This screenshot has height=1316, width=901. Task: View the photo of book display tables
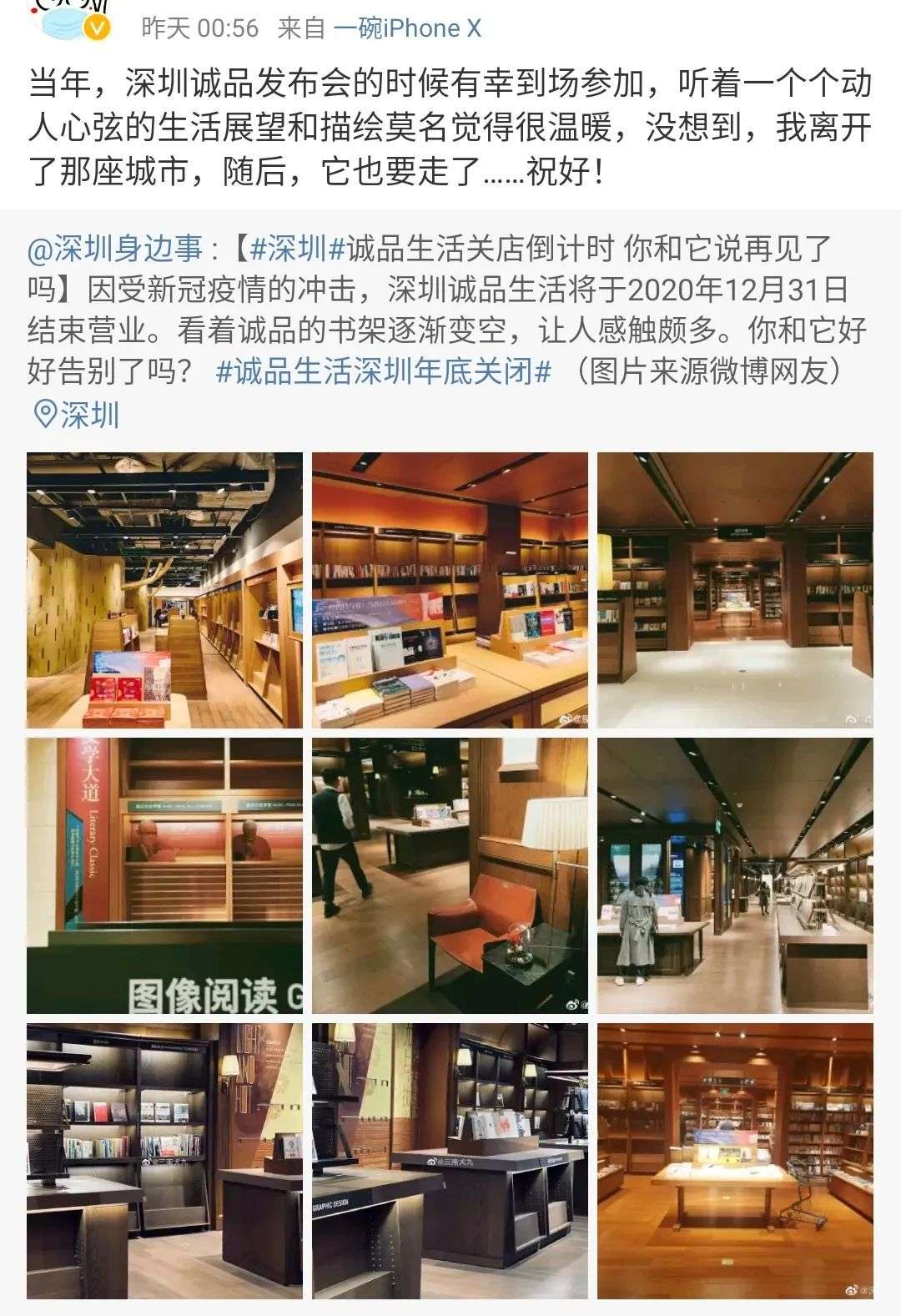click(450, 590)
